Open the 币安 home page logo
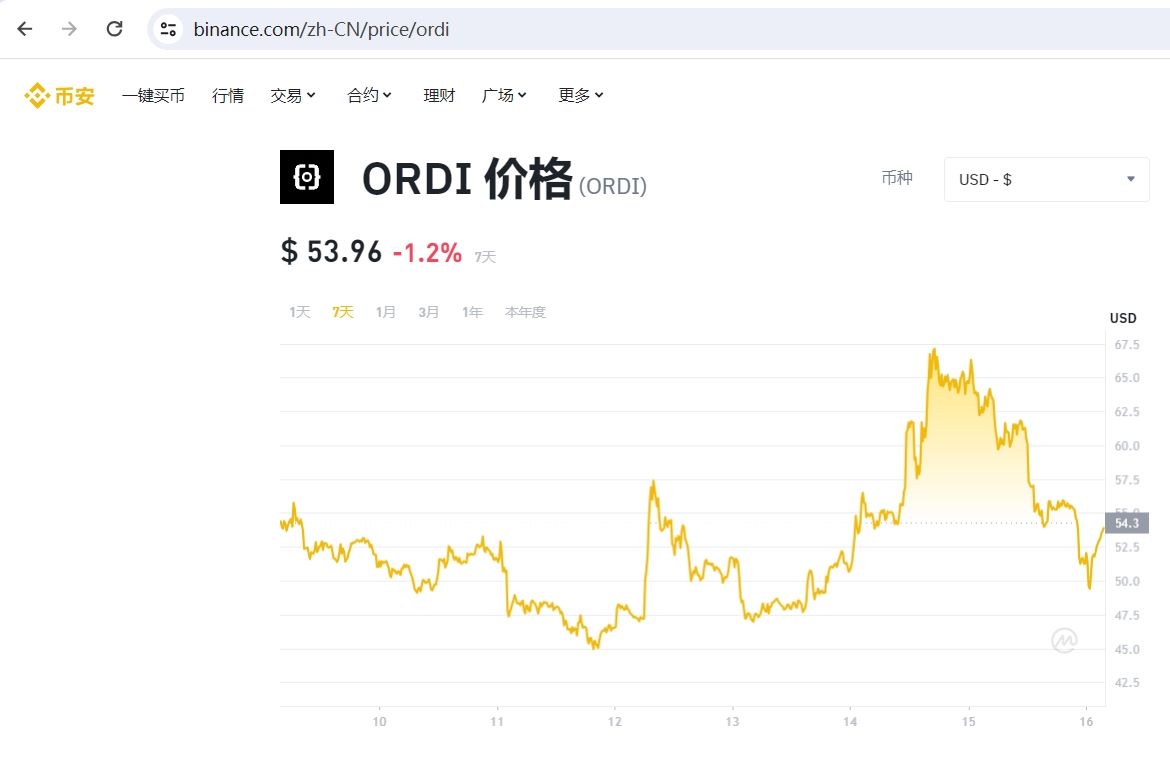 60,96
